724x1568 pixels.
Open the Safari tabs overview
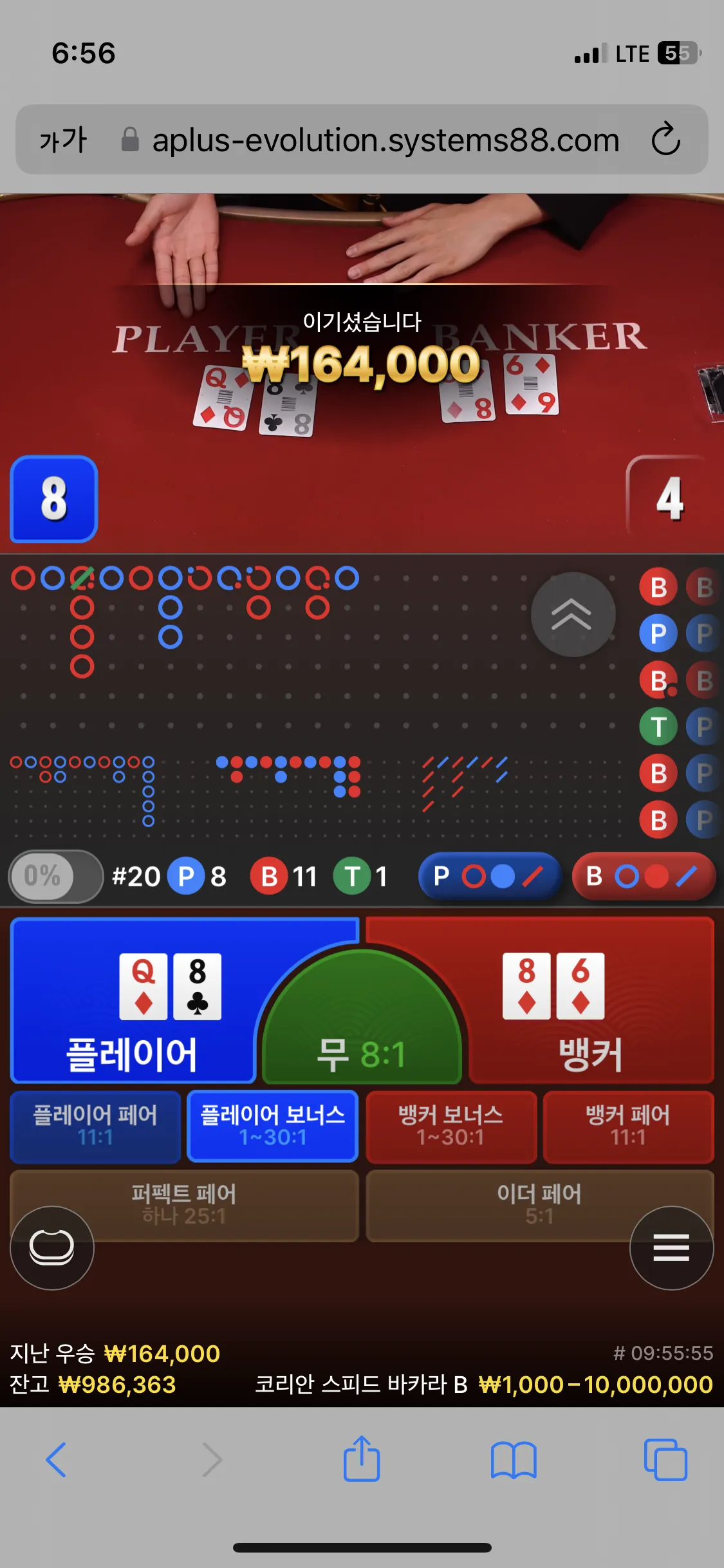coord(665,1459)
